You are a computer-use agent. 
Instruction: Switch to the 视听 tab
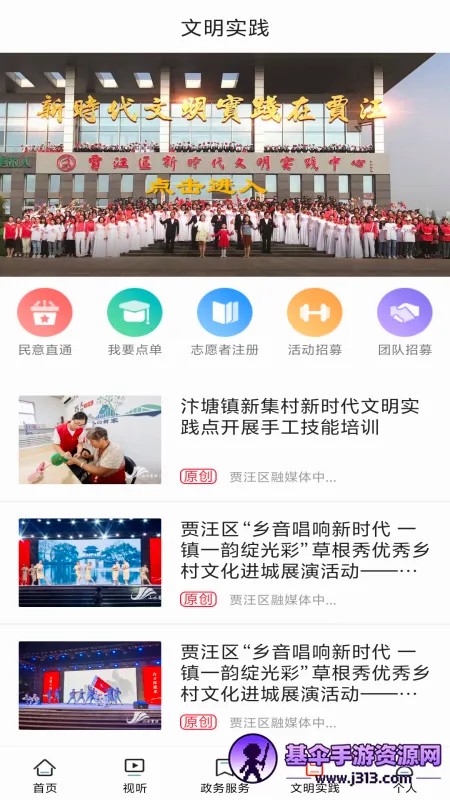(x=135, y=775)
